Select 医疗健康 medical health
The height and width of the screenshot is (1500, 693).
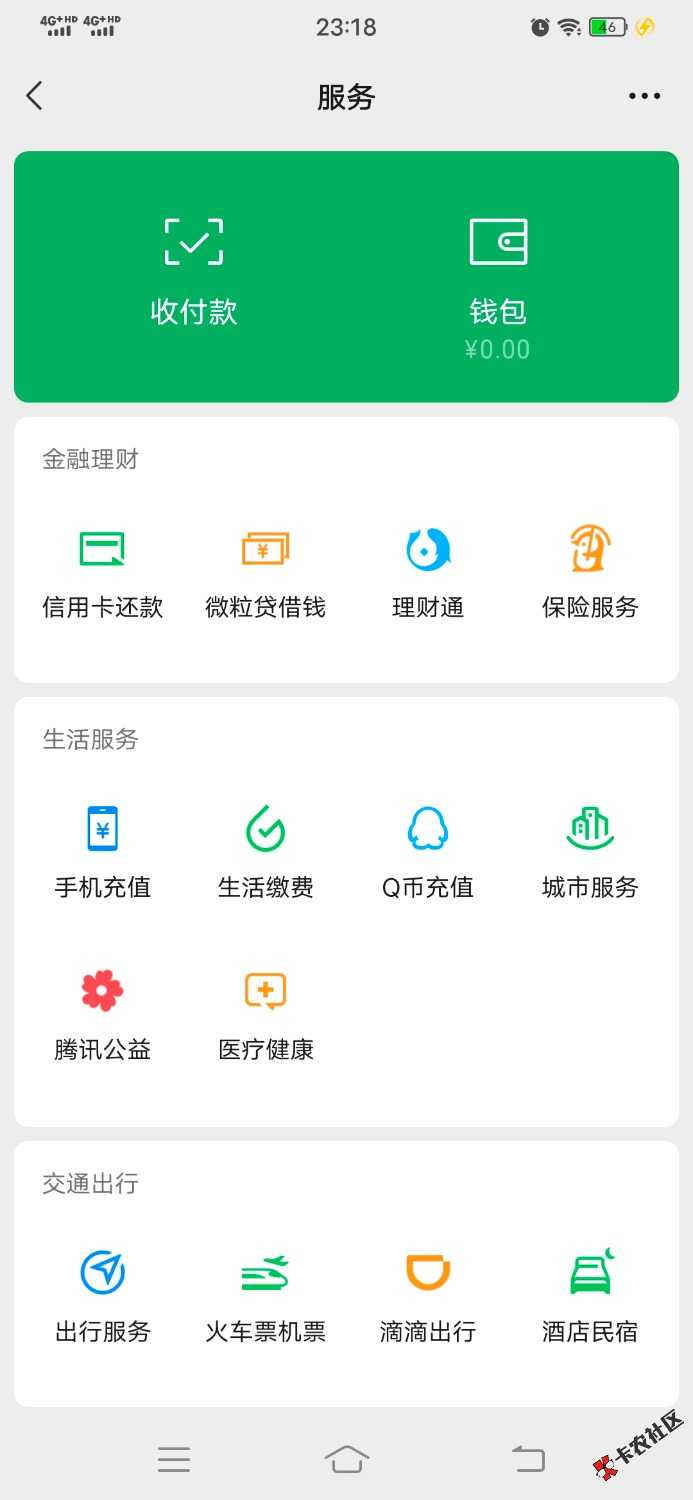[x=265, y=1014]
